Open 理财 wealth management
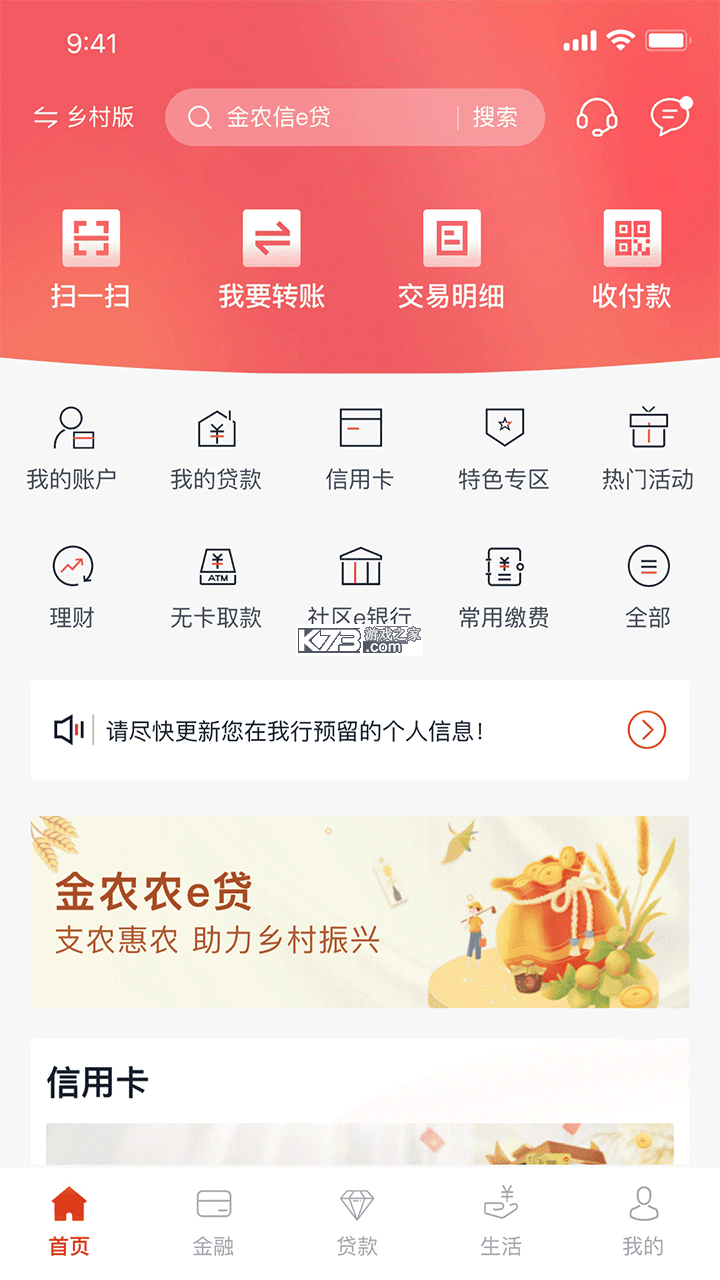Screen dimensions: 720x1280 click(73, 584)
